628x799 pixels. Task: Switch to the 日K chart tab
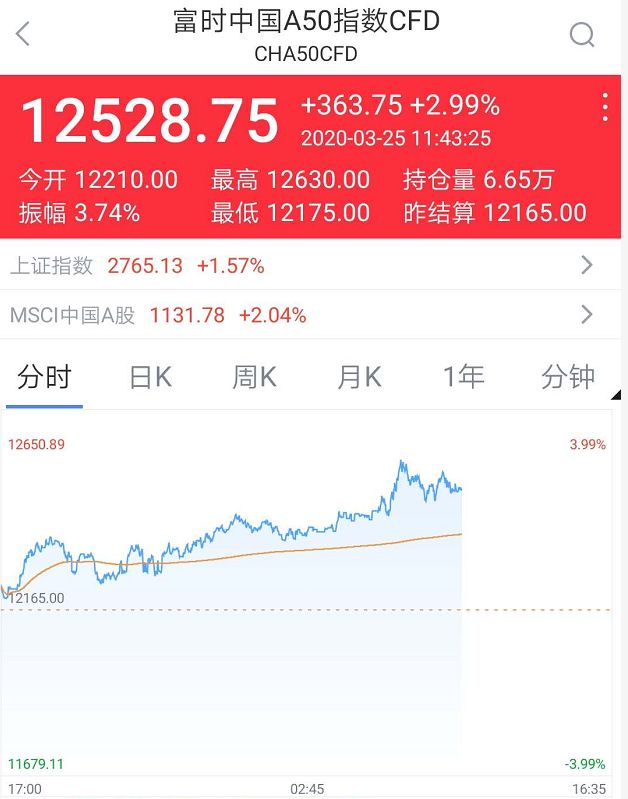(150, 377)
